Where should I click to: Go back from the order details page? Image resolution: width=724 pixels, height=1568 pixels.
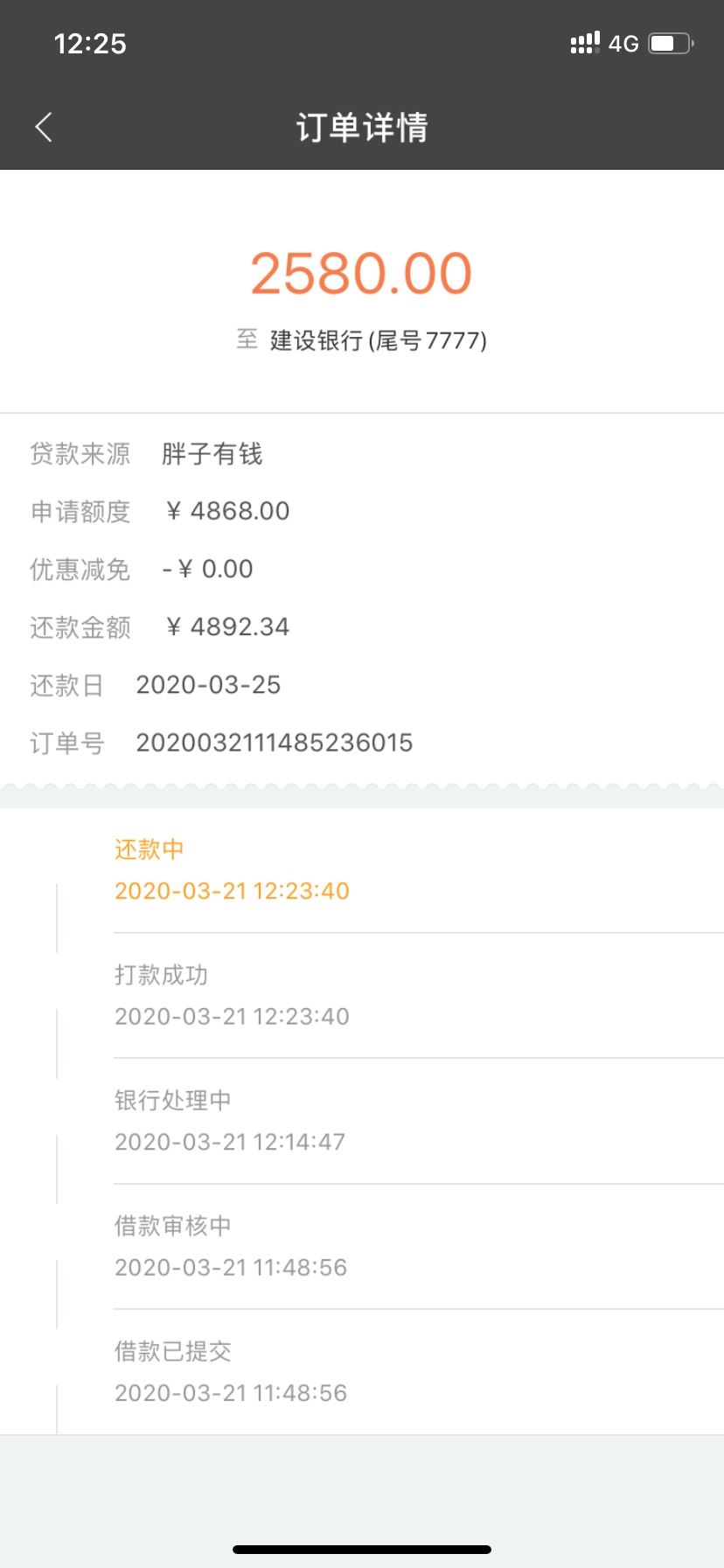click(x=44, y=128)
